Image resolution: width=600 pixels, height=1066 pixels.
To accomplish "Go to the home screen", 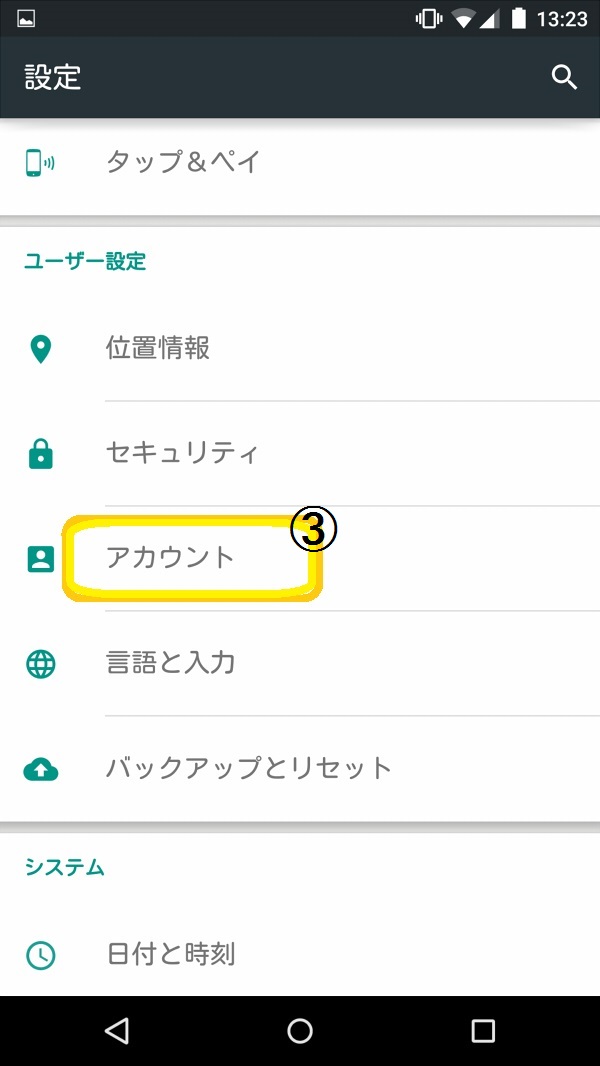I will point(300,1031).
